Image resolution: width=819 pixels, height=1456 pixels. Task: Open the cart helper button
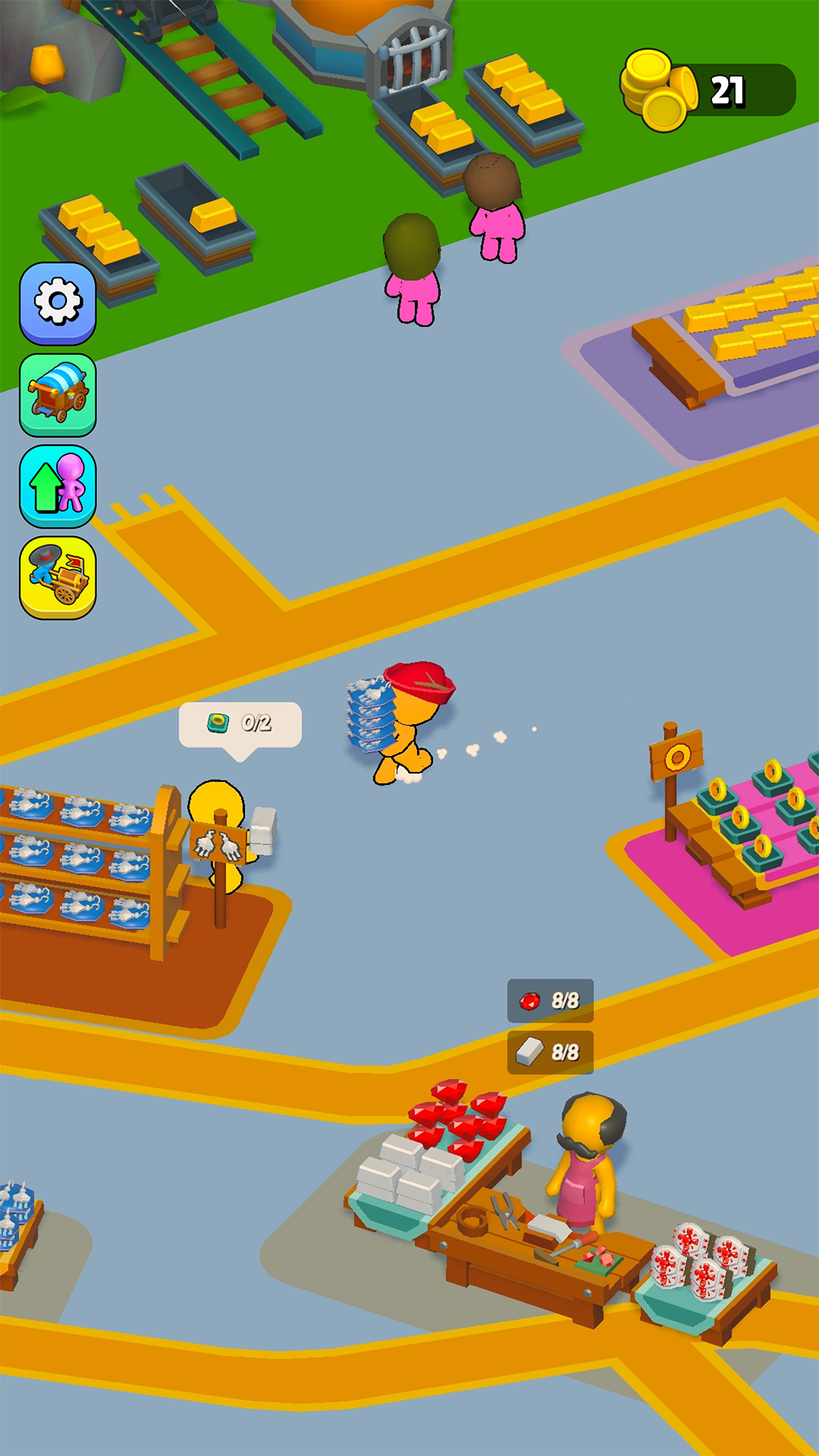coord(58,577)
